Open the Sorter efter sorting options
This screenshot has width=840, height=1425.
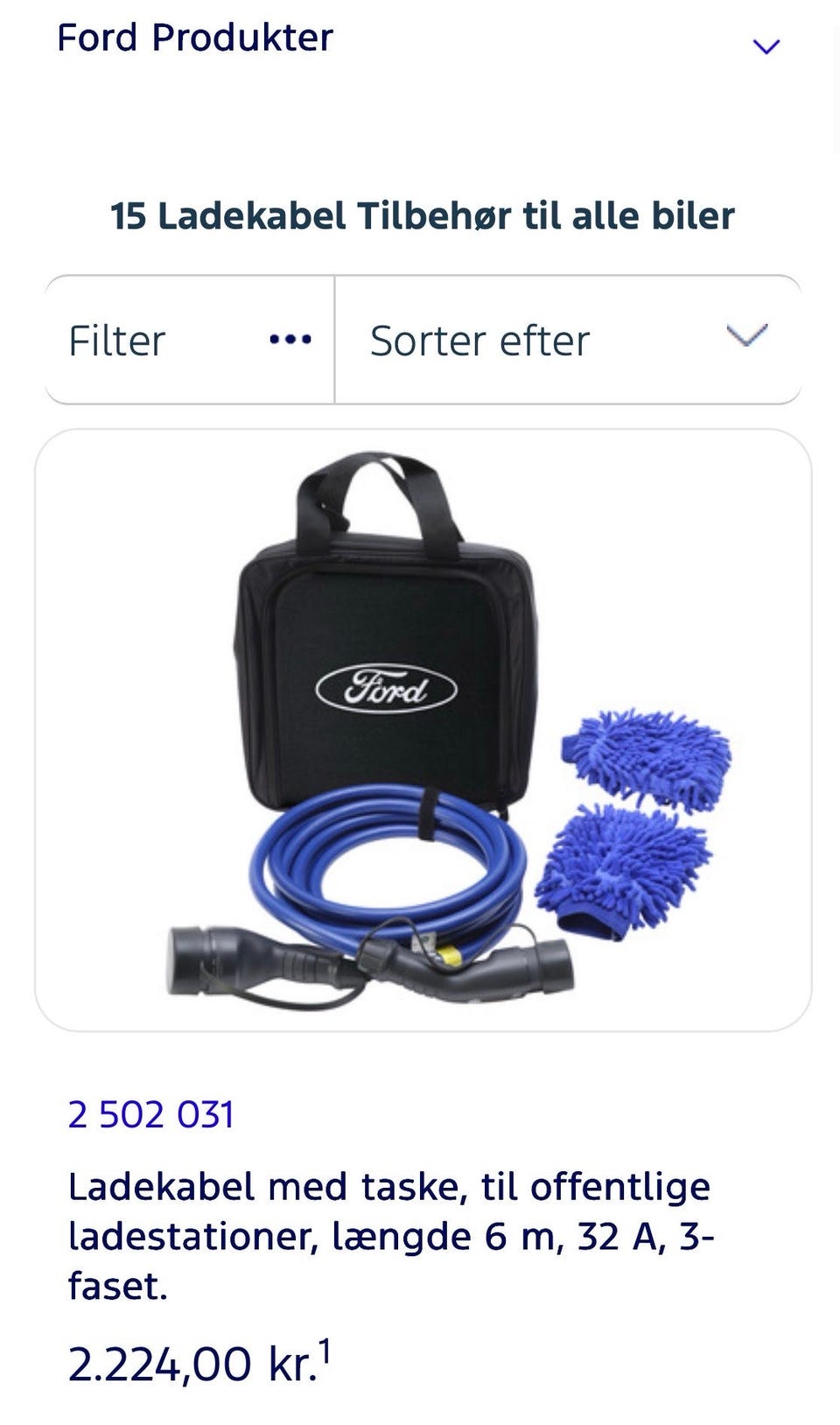pos(479,340)
